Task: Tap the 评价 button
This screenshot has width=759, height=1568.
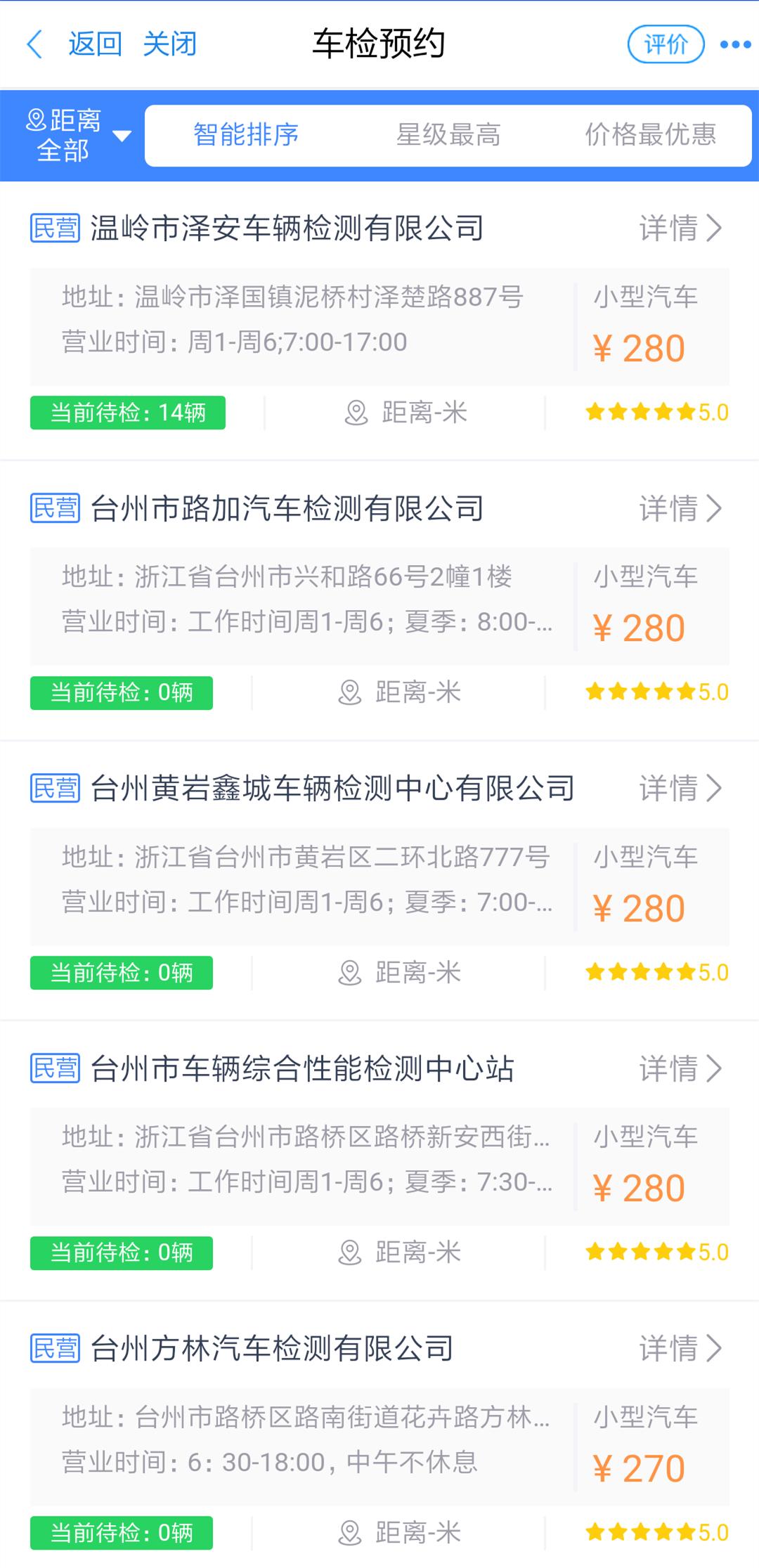Action: (666, 44)
